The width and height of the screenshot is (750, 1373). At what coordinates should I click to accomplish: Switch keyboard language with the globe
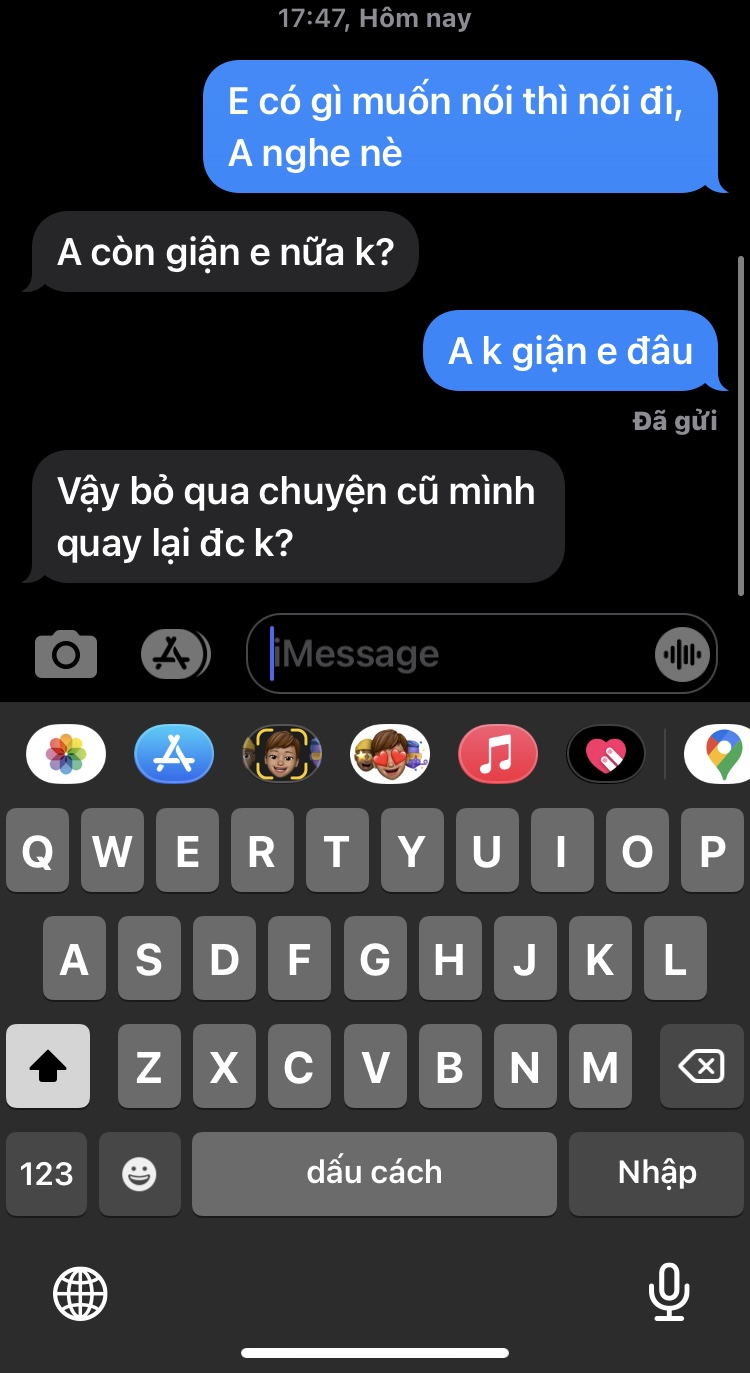click(80, 1293)
